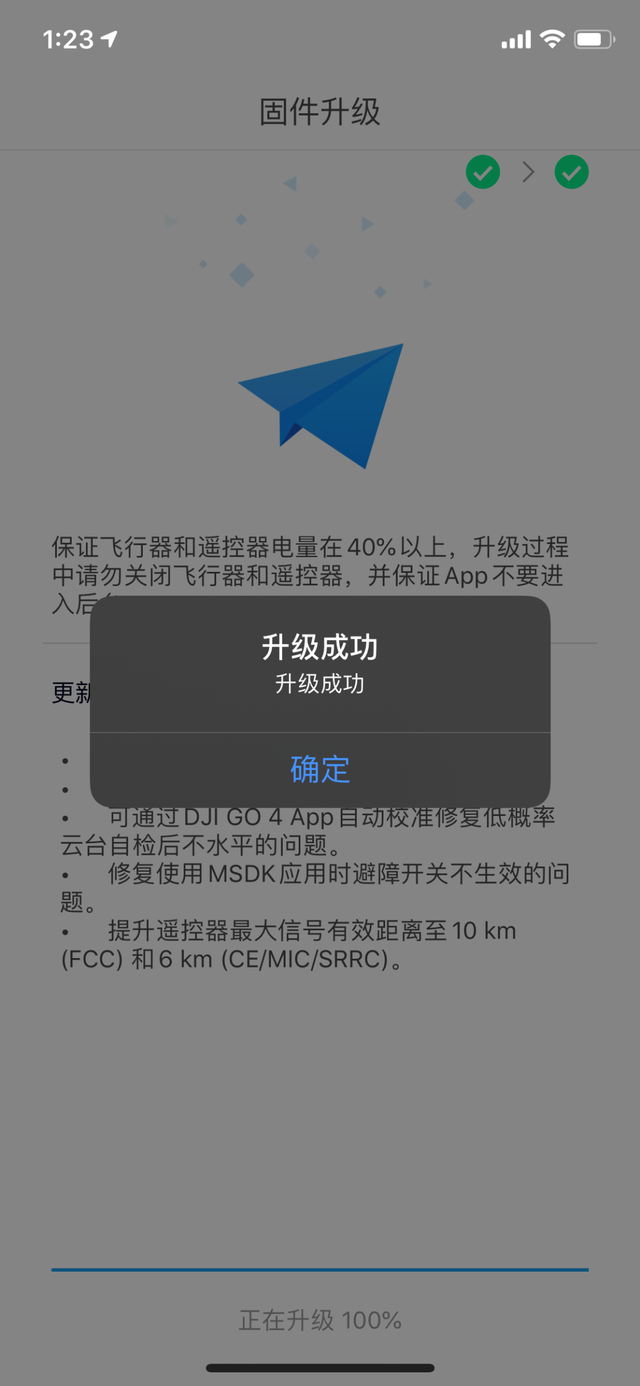
Task: Confirm the 升级成功 dialog with 确定
Action: [320, 769]
